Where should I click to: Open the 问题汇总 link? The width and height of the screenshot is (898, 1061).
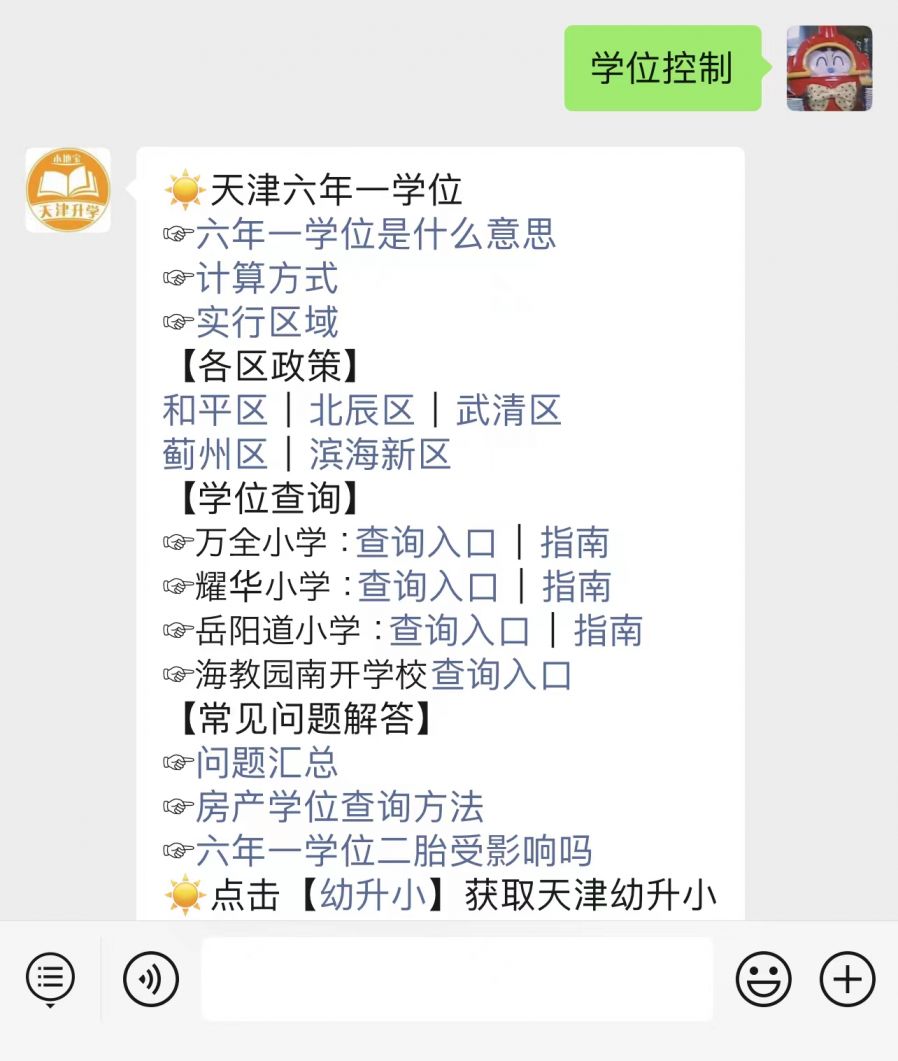(267, 762)
